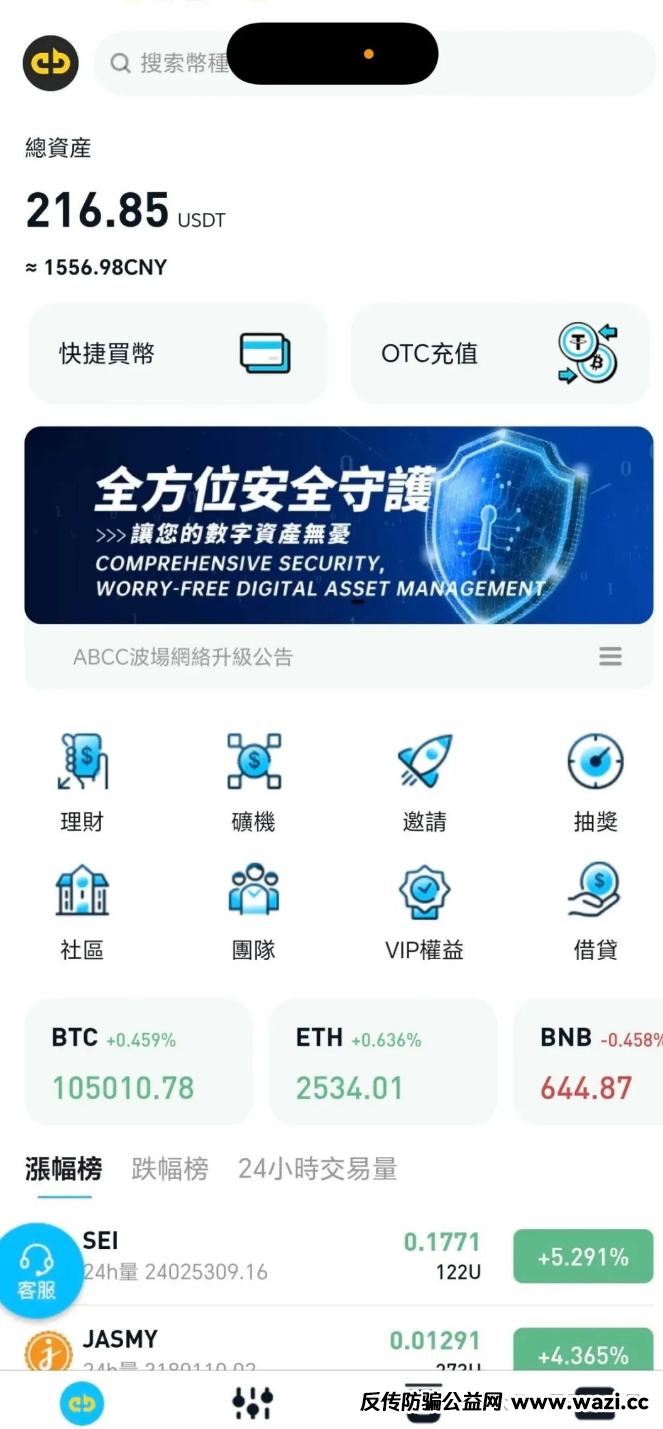Screen dimensions: 663x1429
Task: Switch to the 24小時交易量 tab
Action: point(317,1168)
